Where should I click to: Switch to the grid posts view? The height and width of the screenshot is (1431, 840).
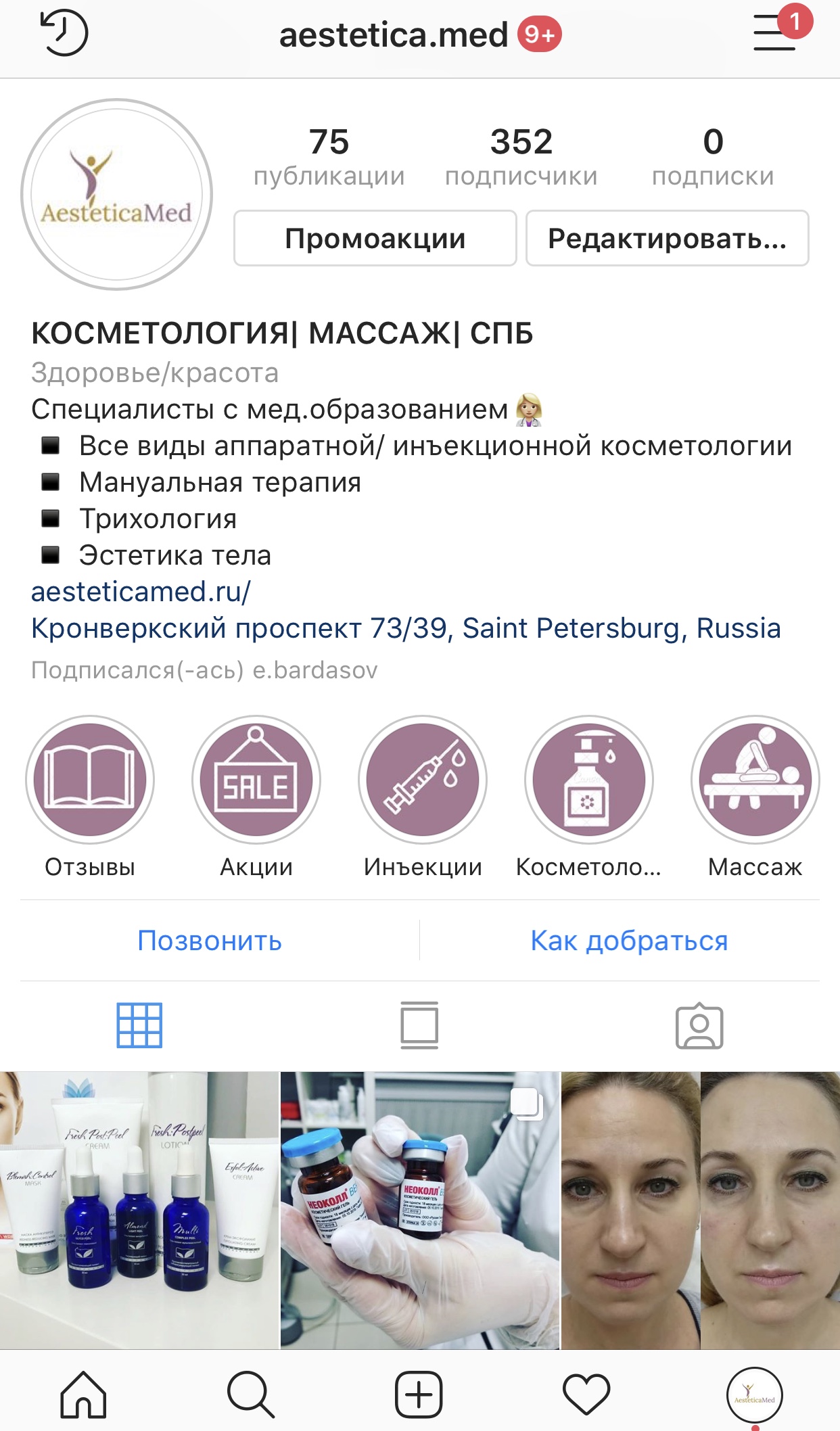[x=139, y=1025]
